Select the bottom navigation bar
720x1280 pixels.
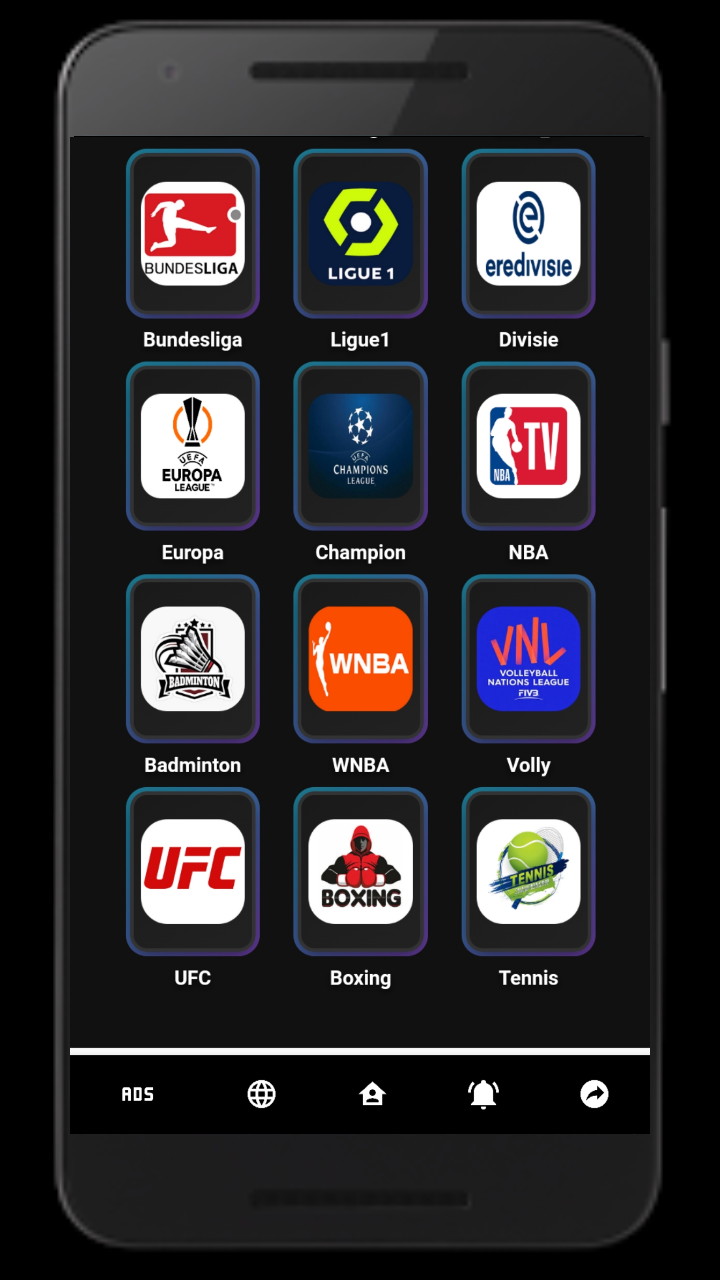point(360,1094)
